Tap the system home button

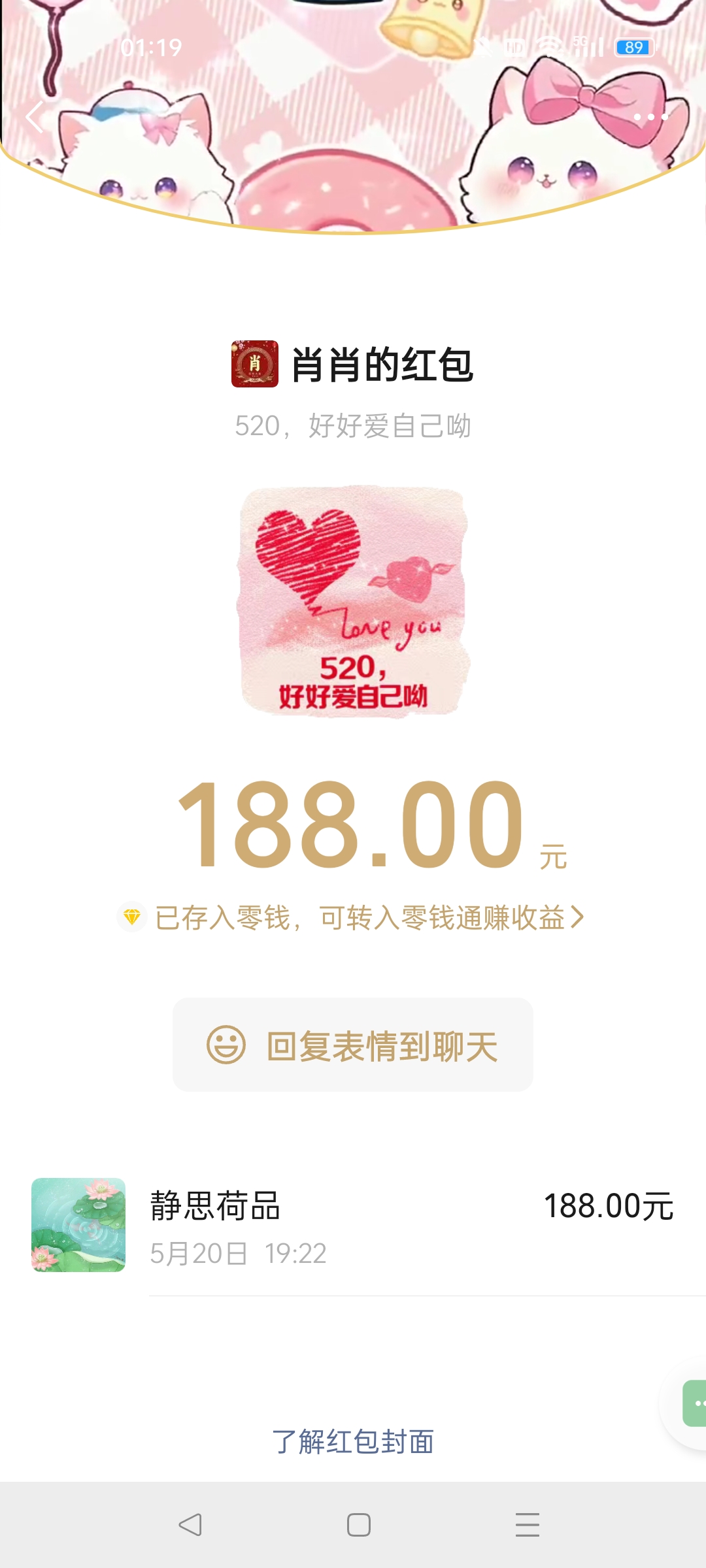click(358, 1525)
